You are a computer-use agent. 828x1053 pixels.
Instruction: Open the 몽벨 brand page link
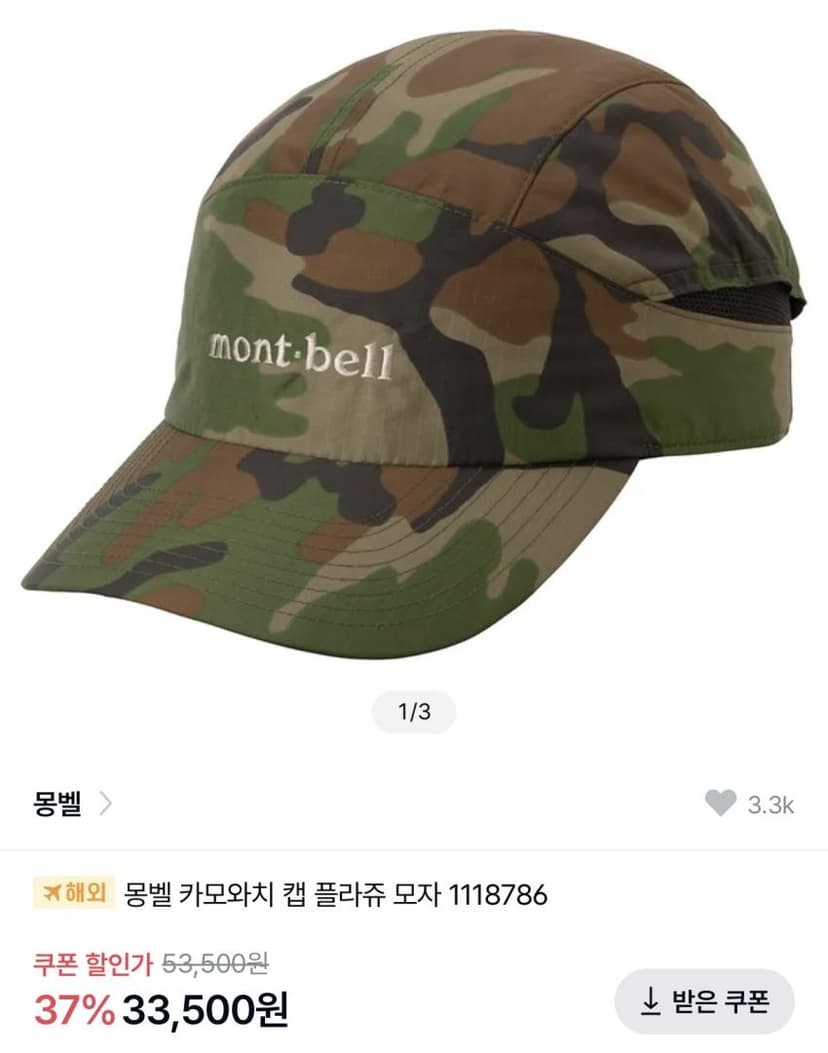point(72,803)
